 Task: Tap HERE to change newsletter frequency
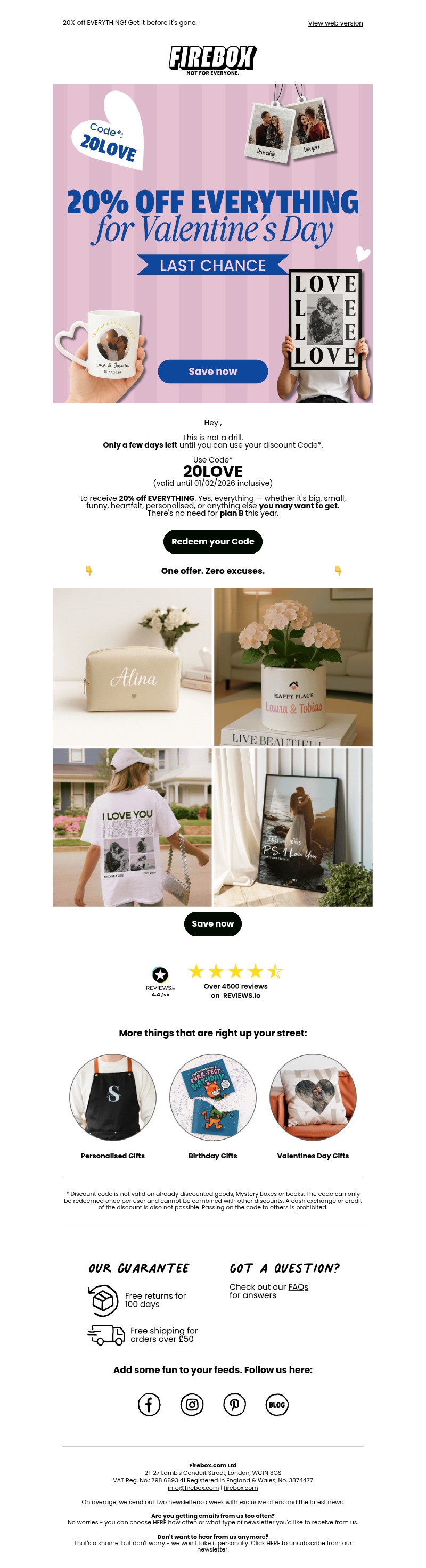click(159, 1522)
